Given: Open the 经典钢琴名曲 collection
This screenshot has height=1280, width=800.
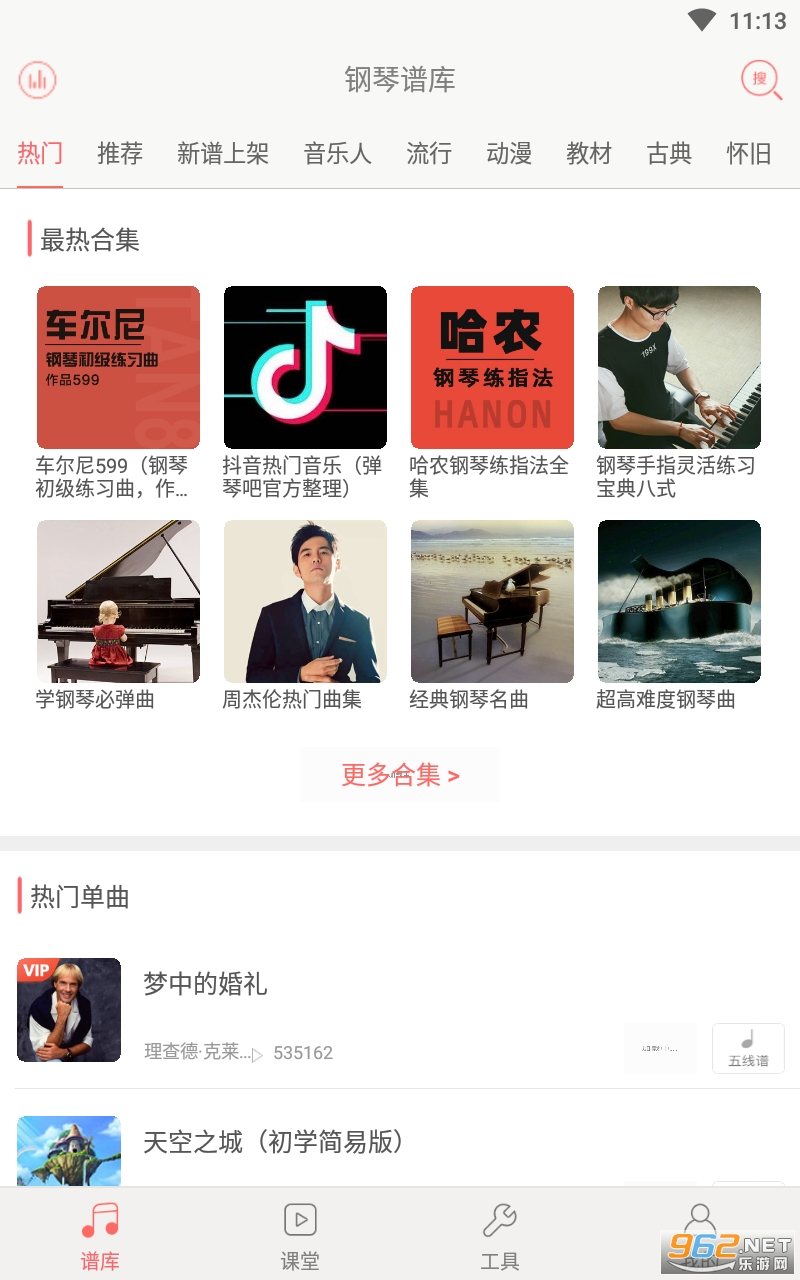Looking at the screenshot, I should [x=492, y=602].
